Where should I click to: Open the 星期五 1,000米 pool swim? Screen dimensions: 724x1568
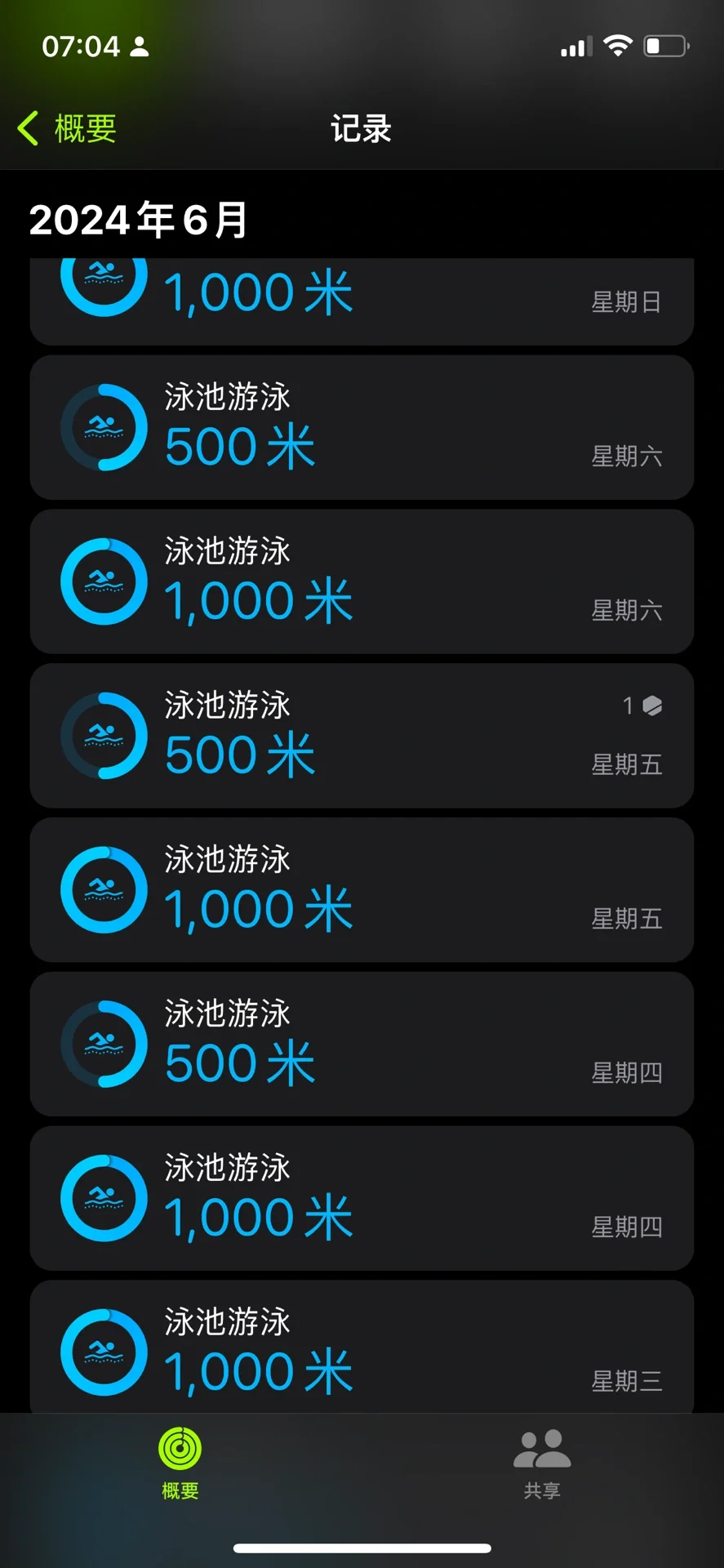click(362, 889)
